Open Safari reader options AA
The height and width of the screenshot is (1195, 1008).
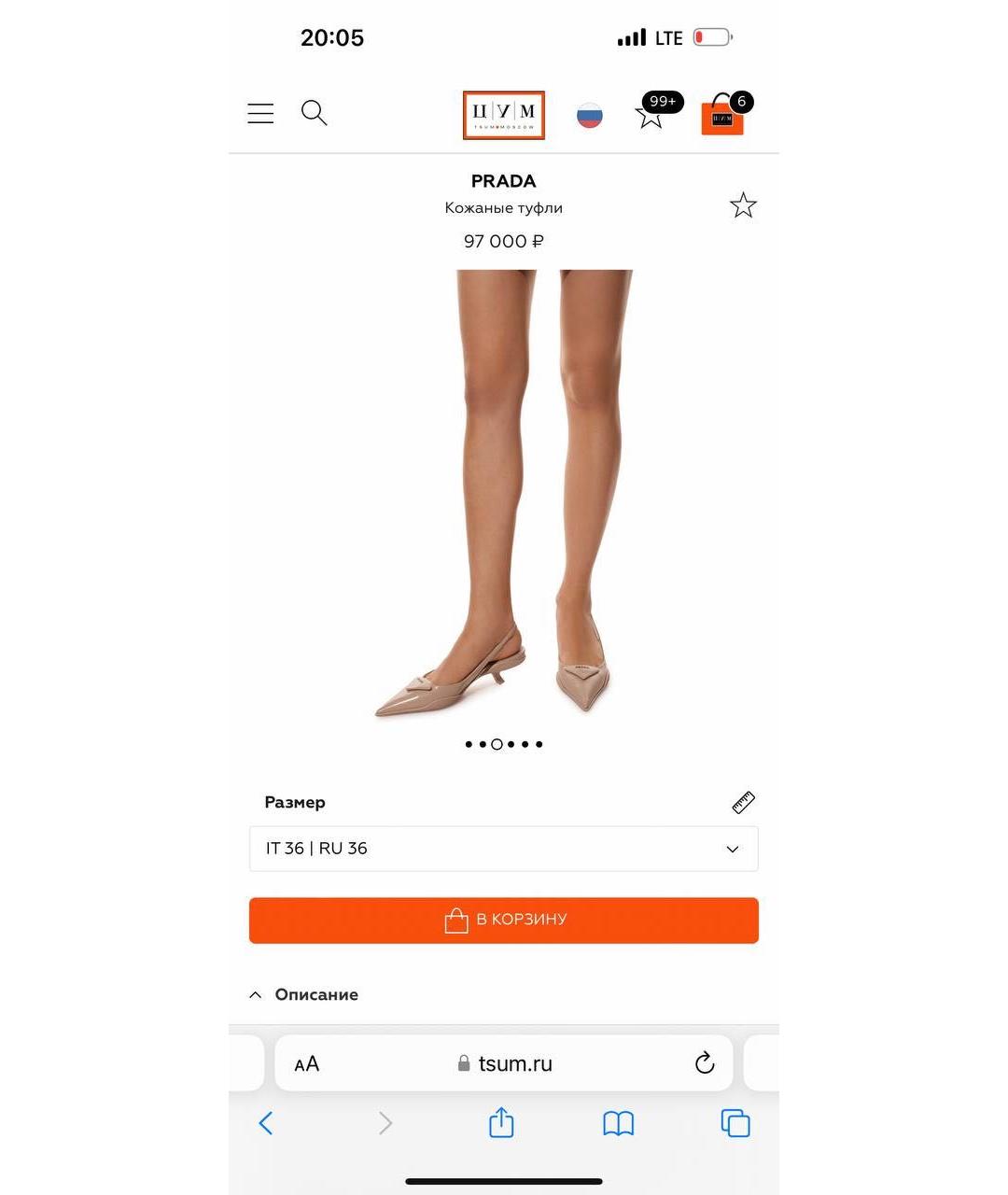point(307,1063)
